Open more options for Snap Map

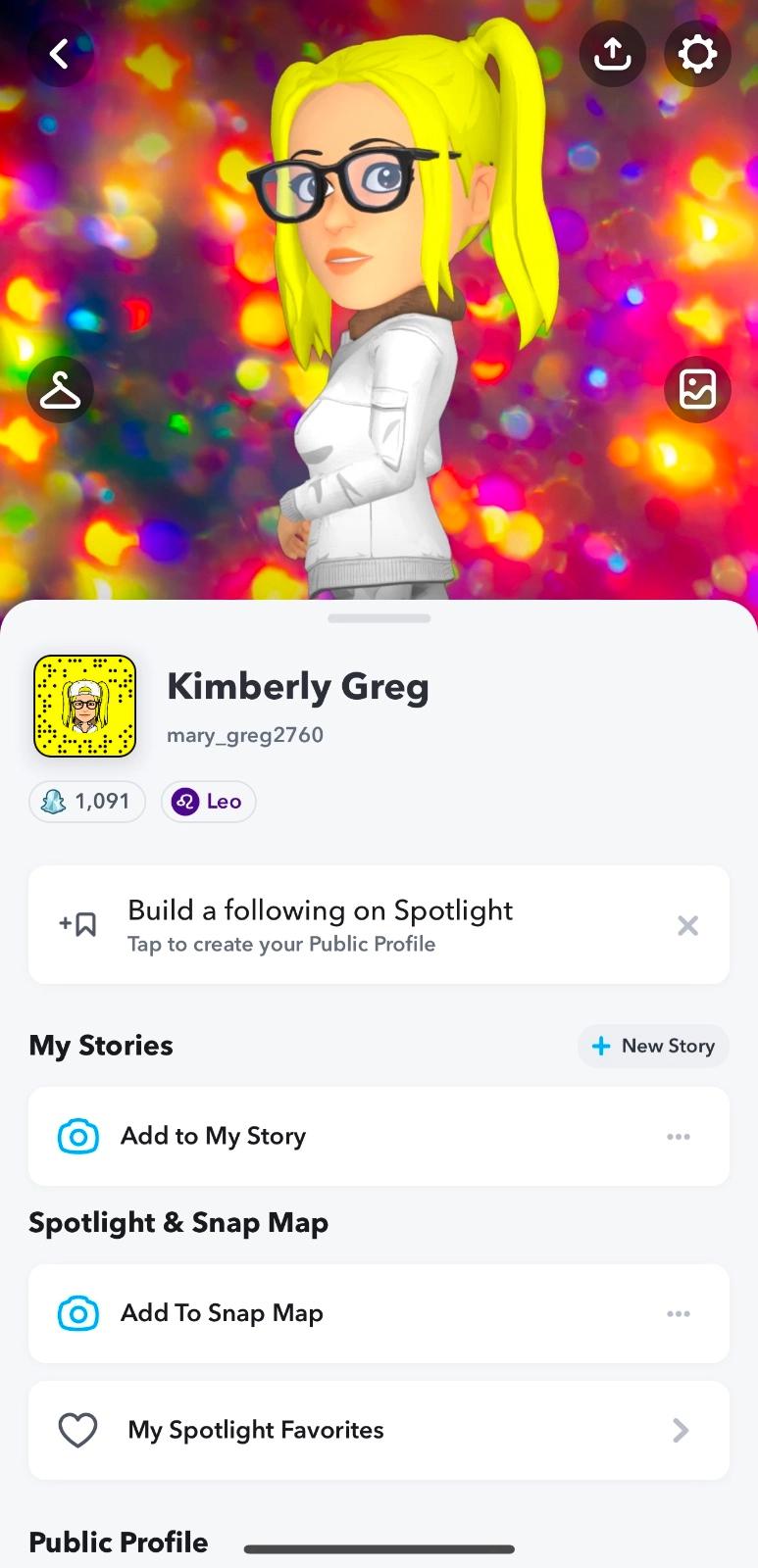pos(679,1313)
